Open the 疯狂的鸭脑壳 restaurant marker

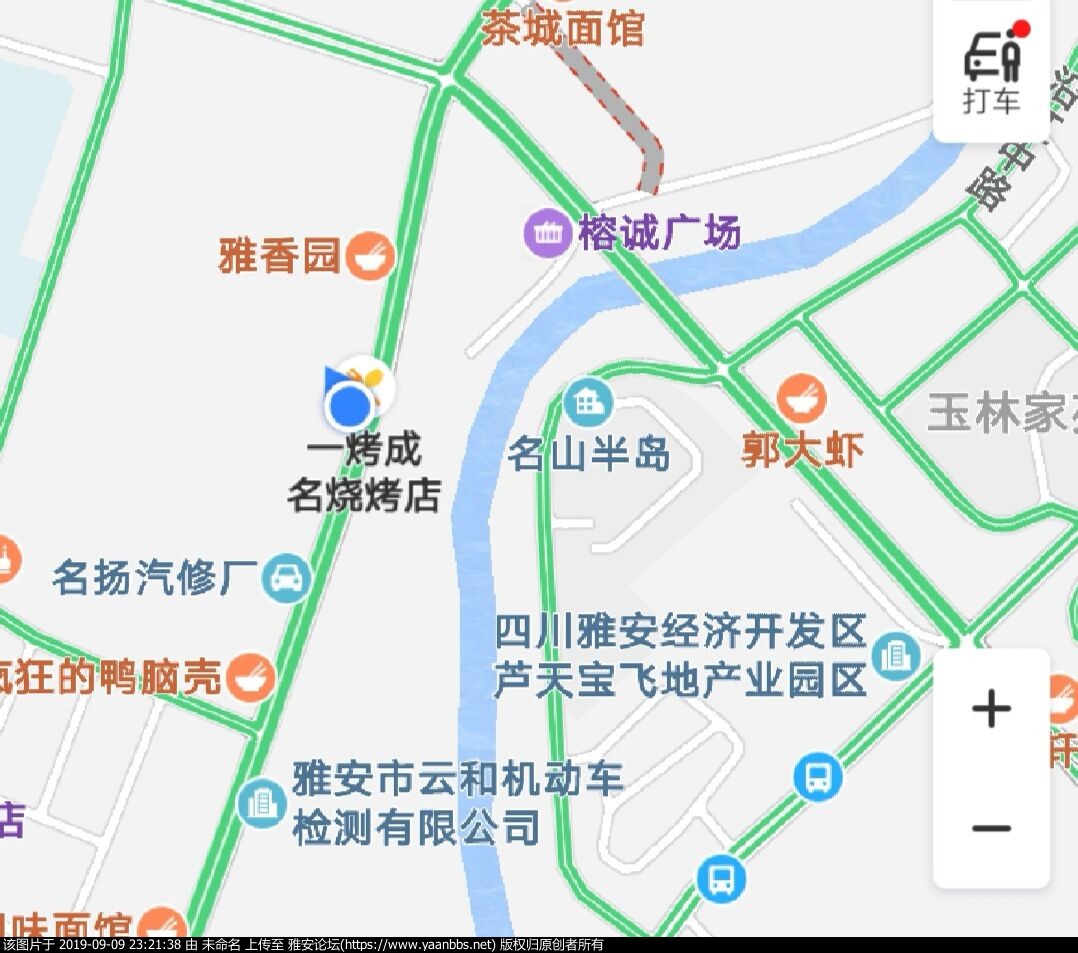250,678
